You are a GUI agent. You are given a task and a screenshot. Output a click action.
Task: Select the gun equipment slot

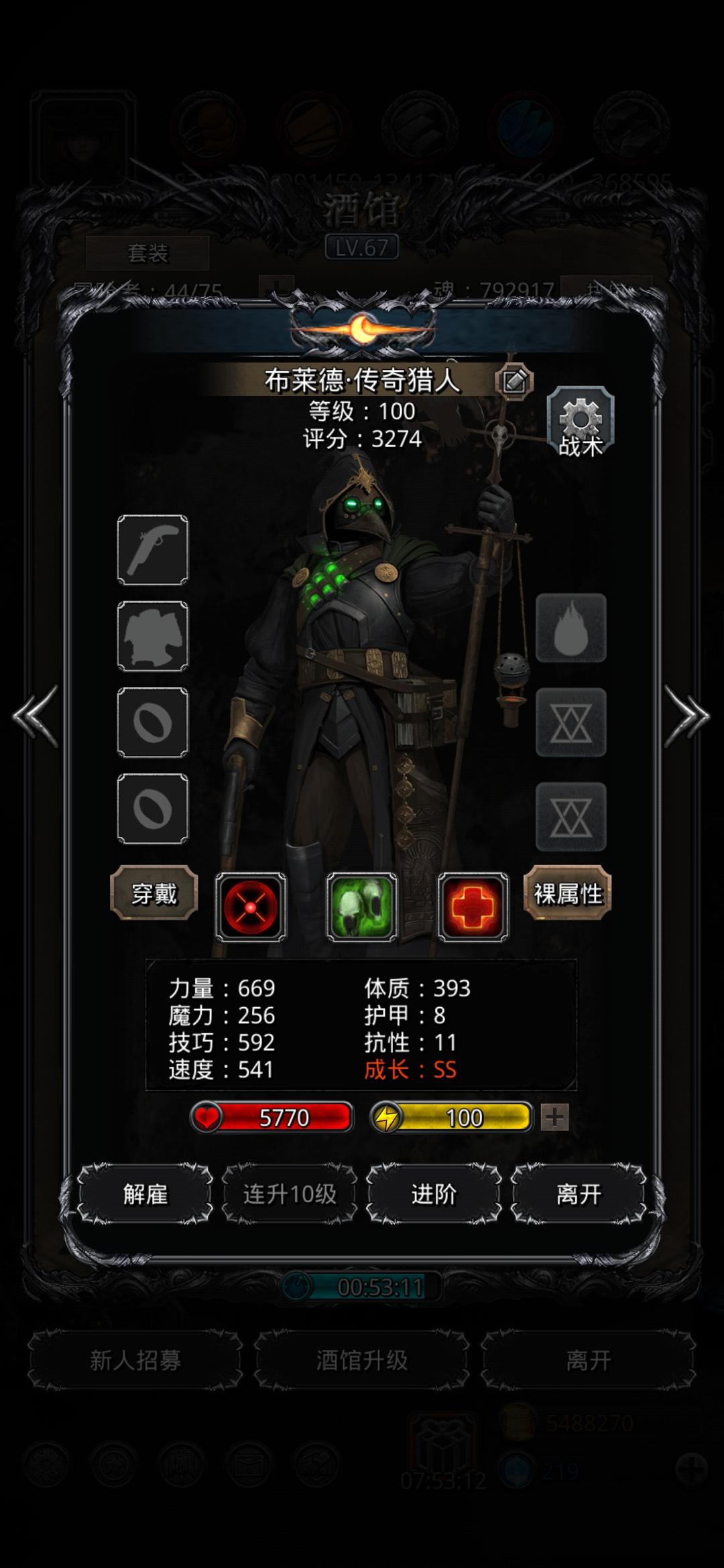coord(153,549)
